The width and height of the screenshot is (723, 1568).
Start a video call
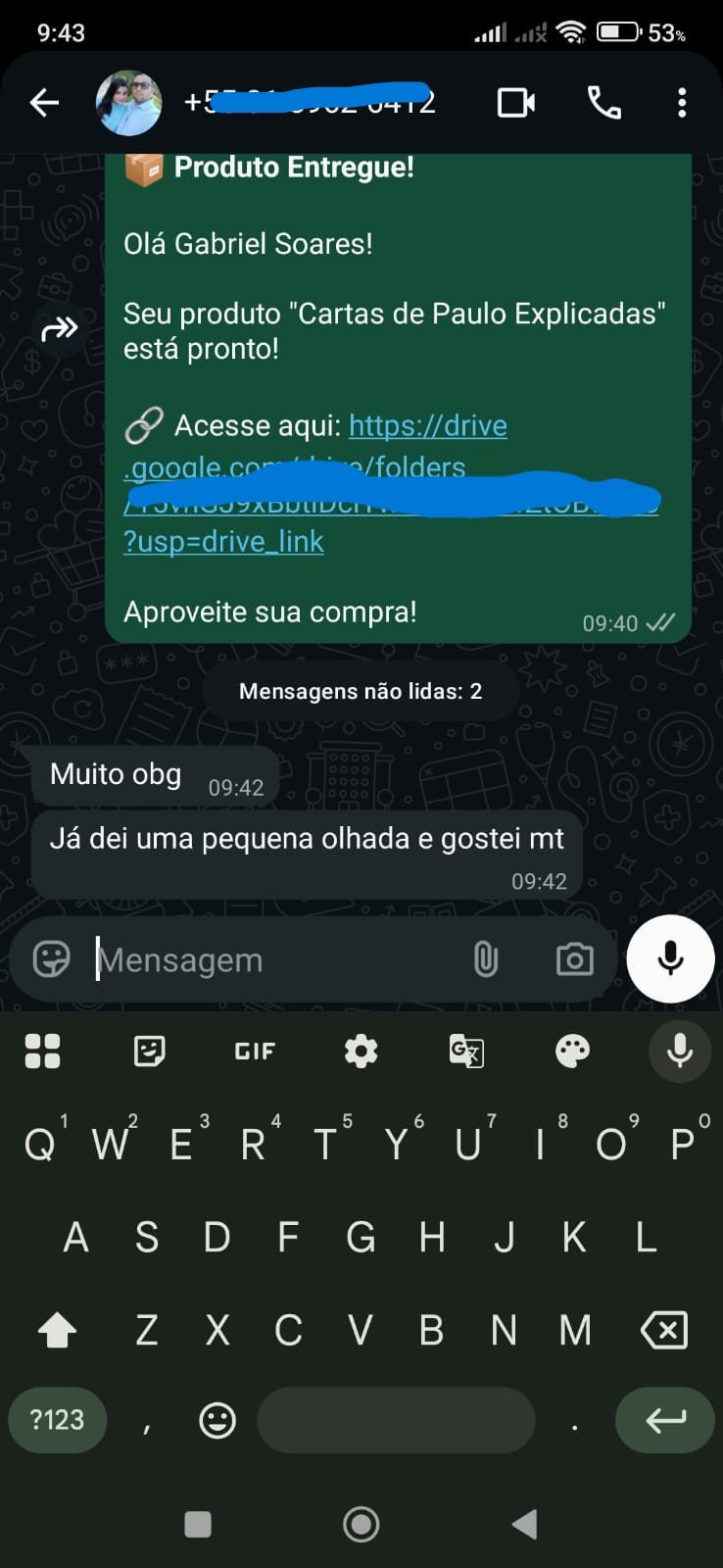click(516, 103)
